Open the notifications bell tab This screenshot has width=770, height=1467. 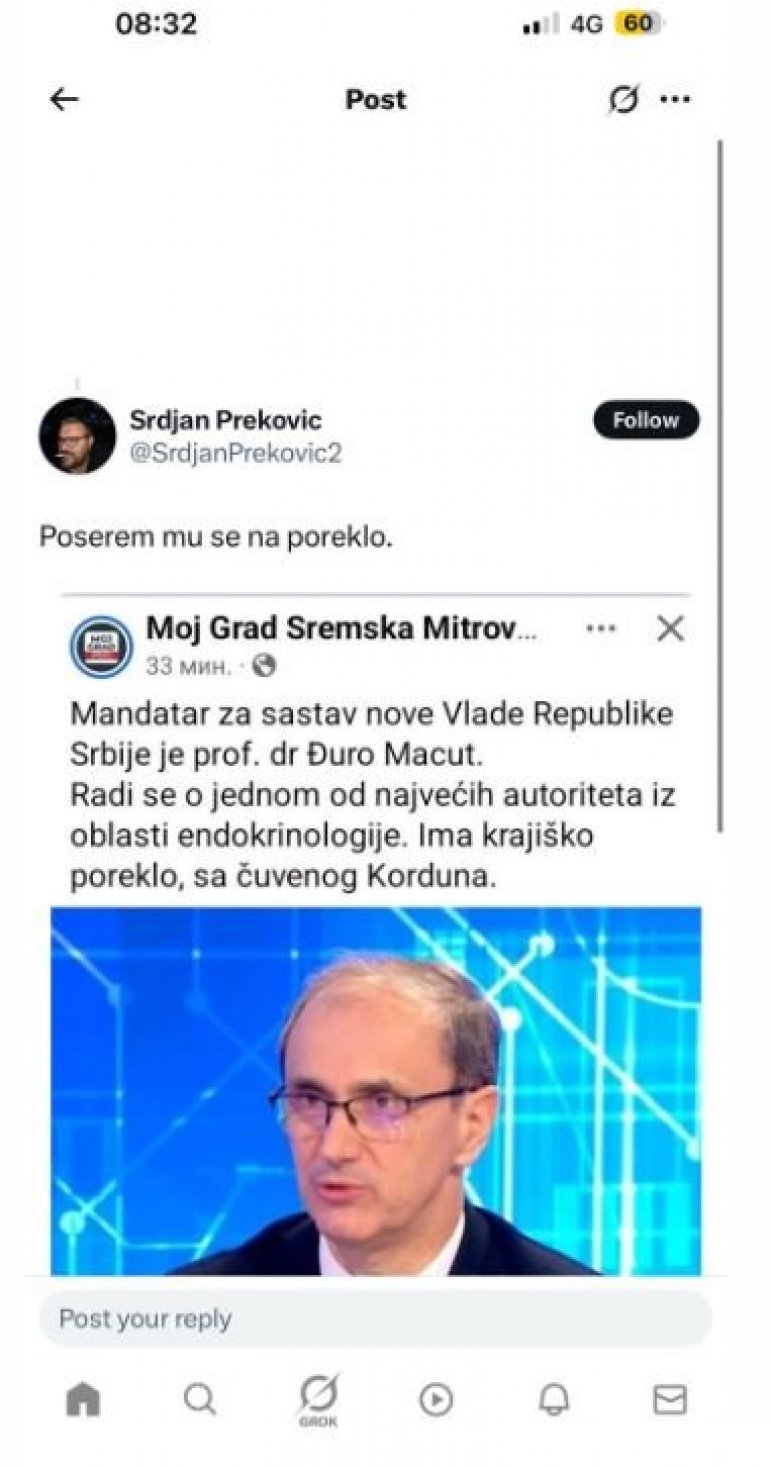click(x=553, y=1400)
